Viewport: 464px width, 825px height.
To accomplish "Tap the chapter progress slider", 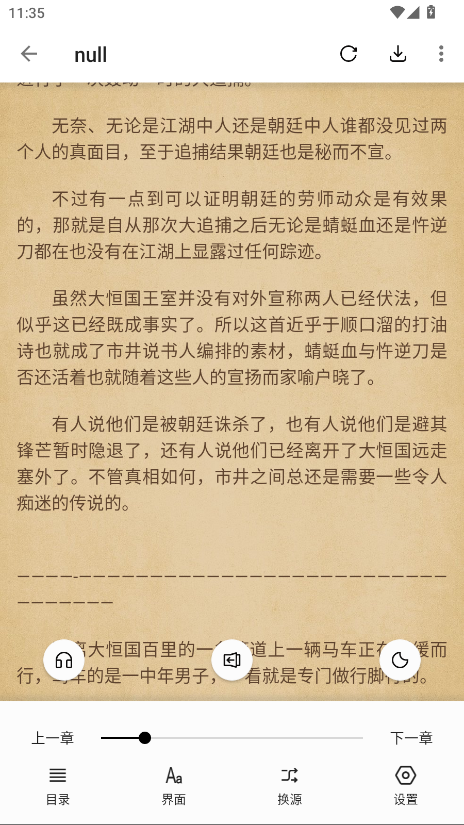I will tap(231, 738).
